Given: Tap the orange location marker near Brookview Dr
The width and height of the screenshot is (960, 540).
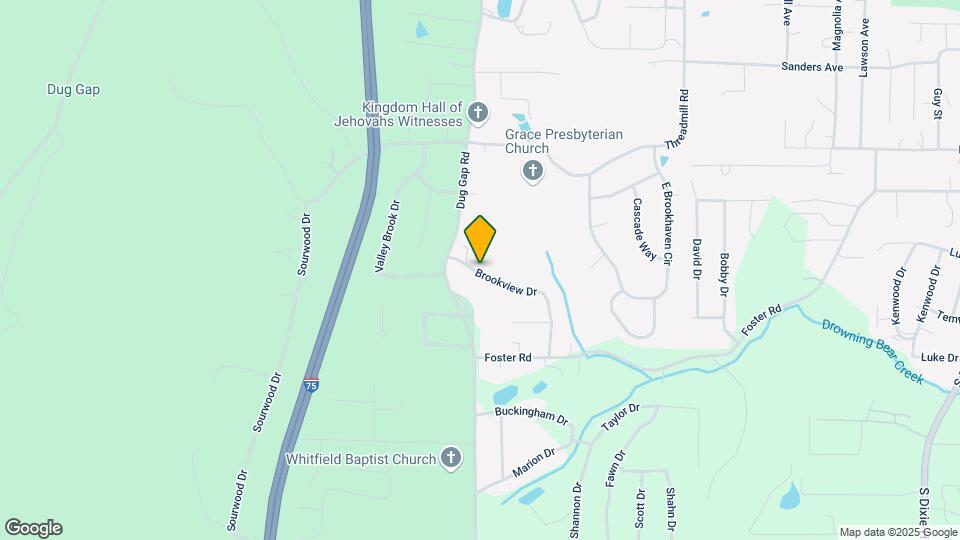Looking at the screenshot, I should click(481, 238).
